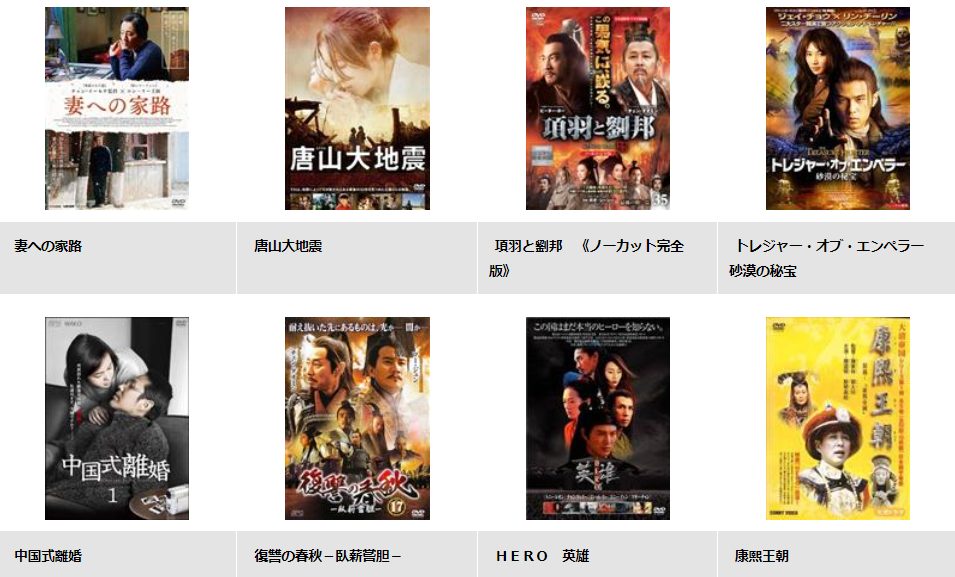Open the 唐山大地震 DVD cover
955x577 pixels.
pos(357,108)
